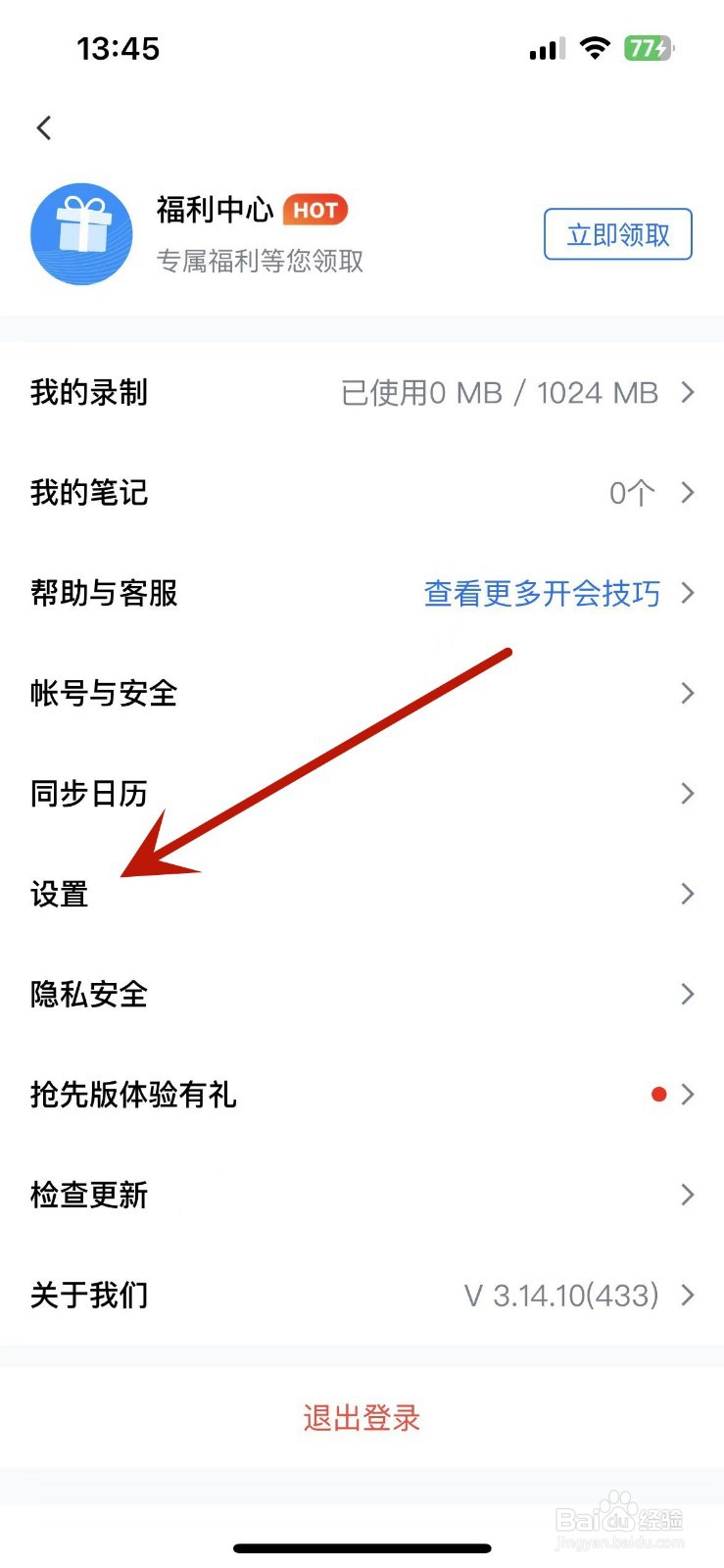Expand the 同步日历 chevron
The height and width of the screenshot is (1568, 724).
(x=687, y=794)
